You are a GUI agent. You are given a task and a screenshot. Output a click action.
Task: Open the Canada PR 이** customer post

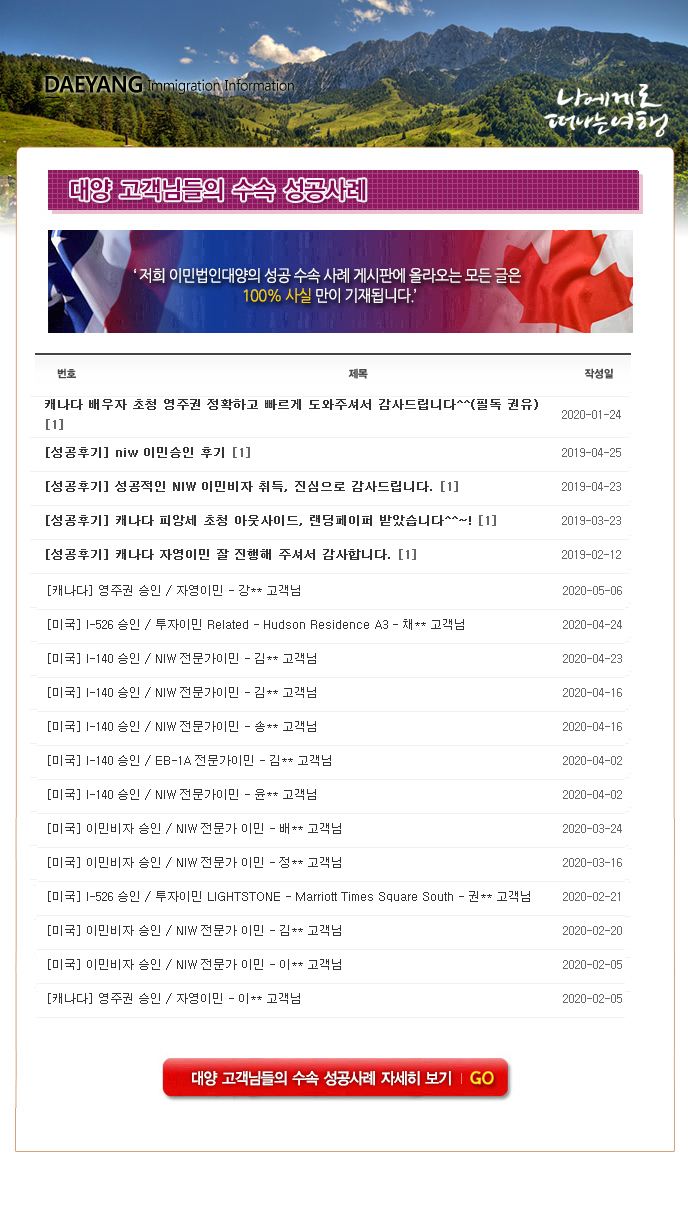(x=174, y=999)
